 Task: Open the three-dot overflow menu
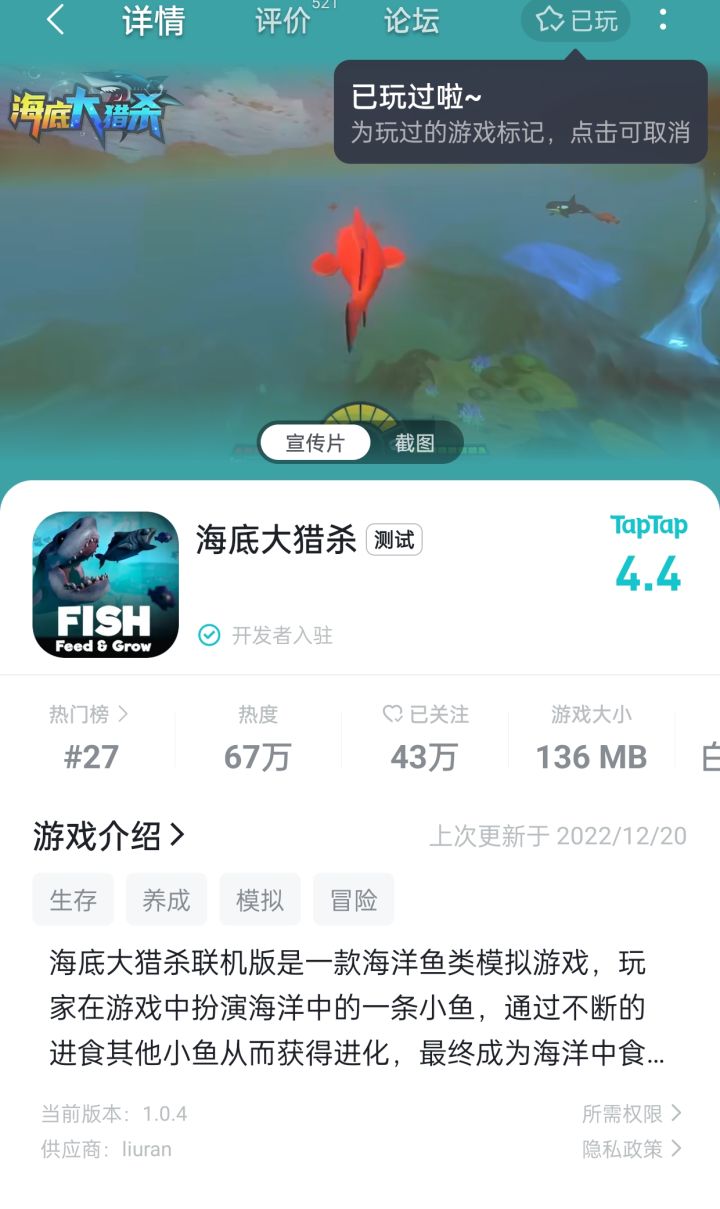click(662, 22)
